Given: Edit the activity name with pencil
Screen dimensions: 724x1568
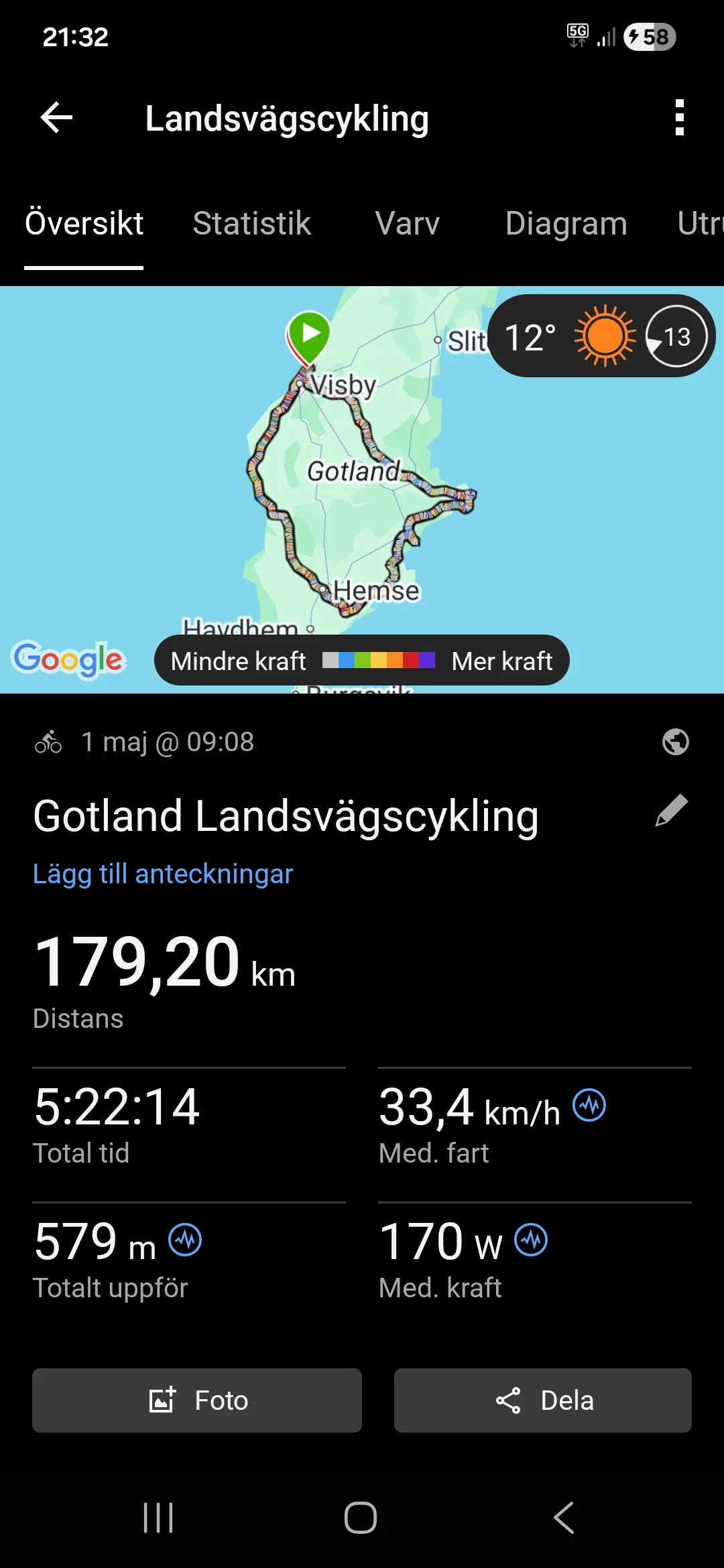Looking at the screenshot, I should click(x=672, y=810).
